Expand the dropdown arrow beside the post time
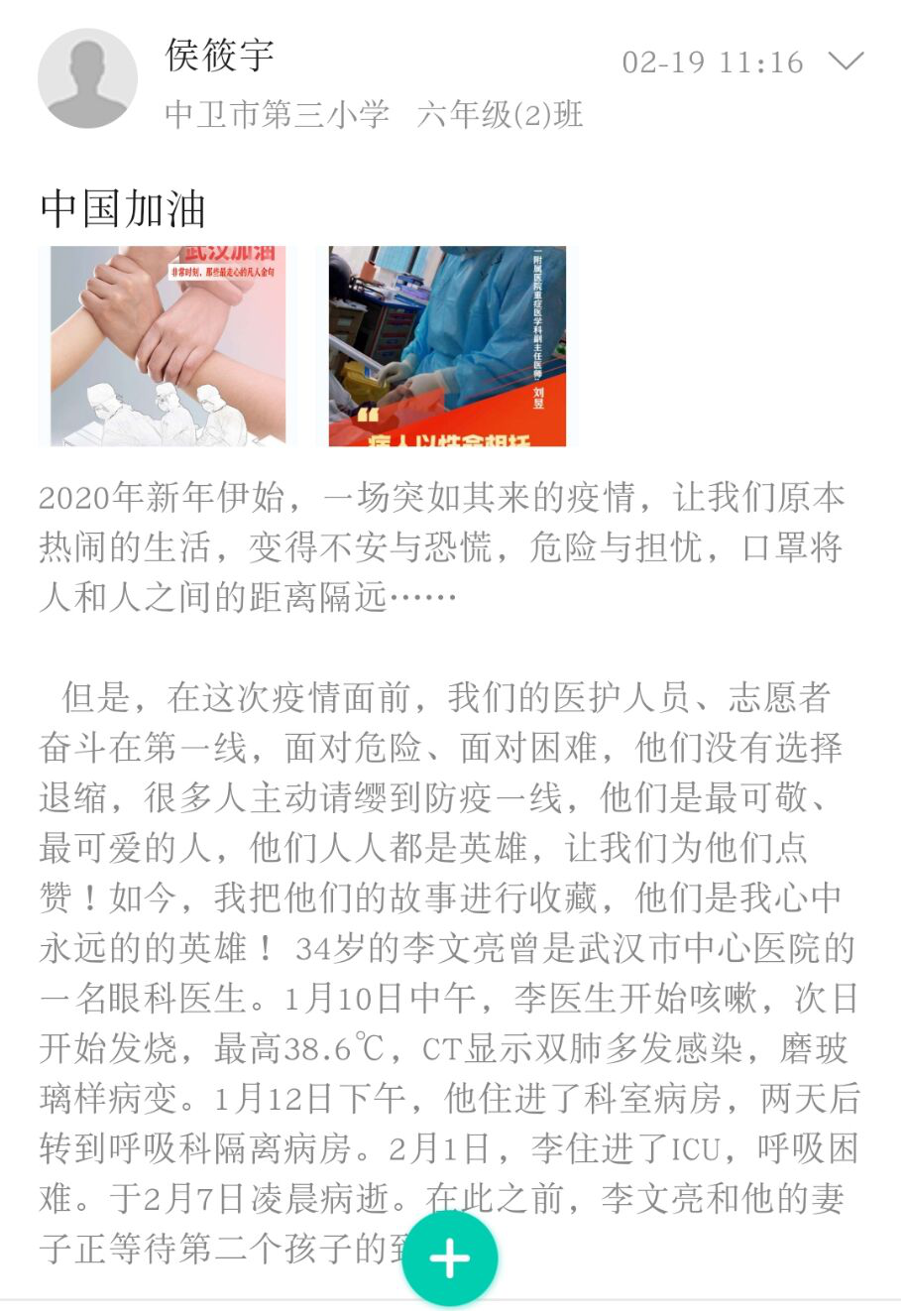906x1316 pixels. (846, 61)
